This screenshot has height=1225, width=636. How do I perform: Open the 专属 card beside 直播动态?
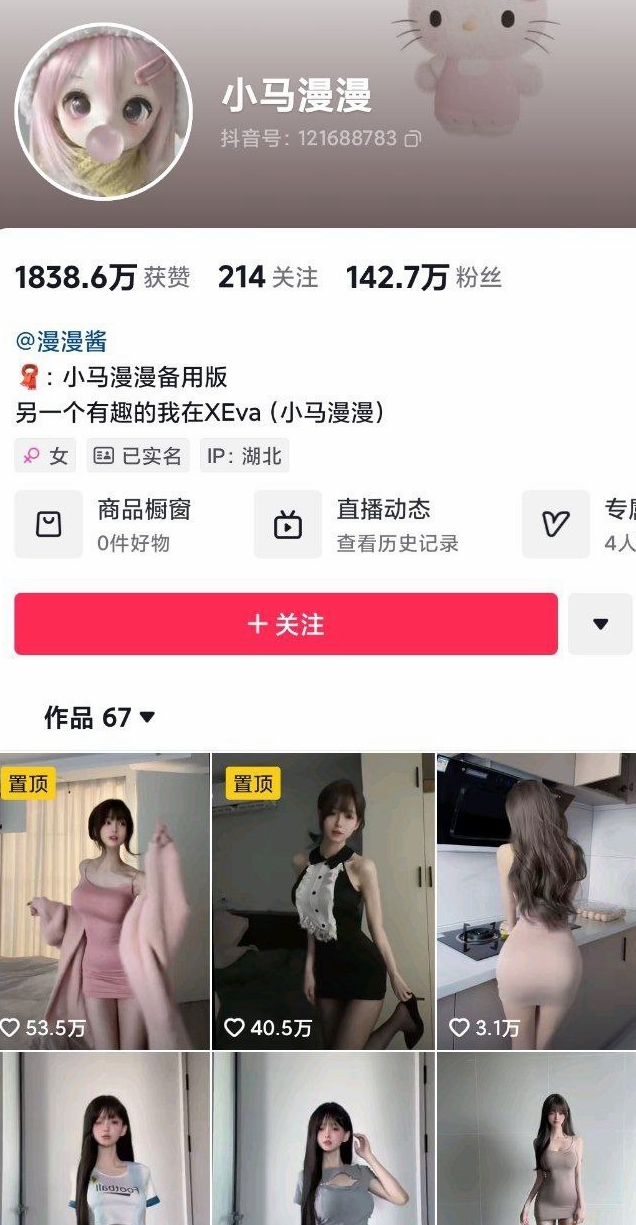click(x=580, y=525)
